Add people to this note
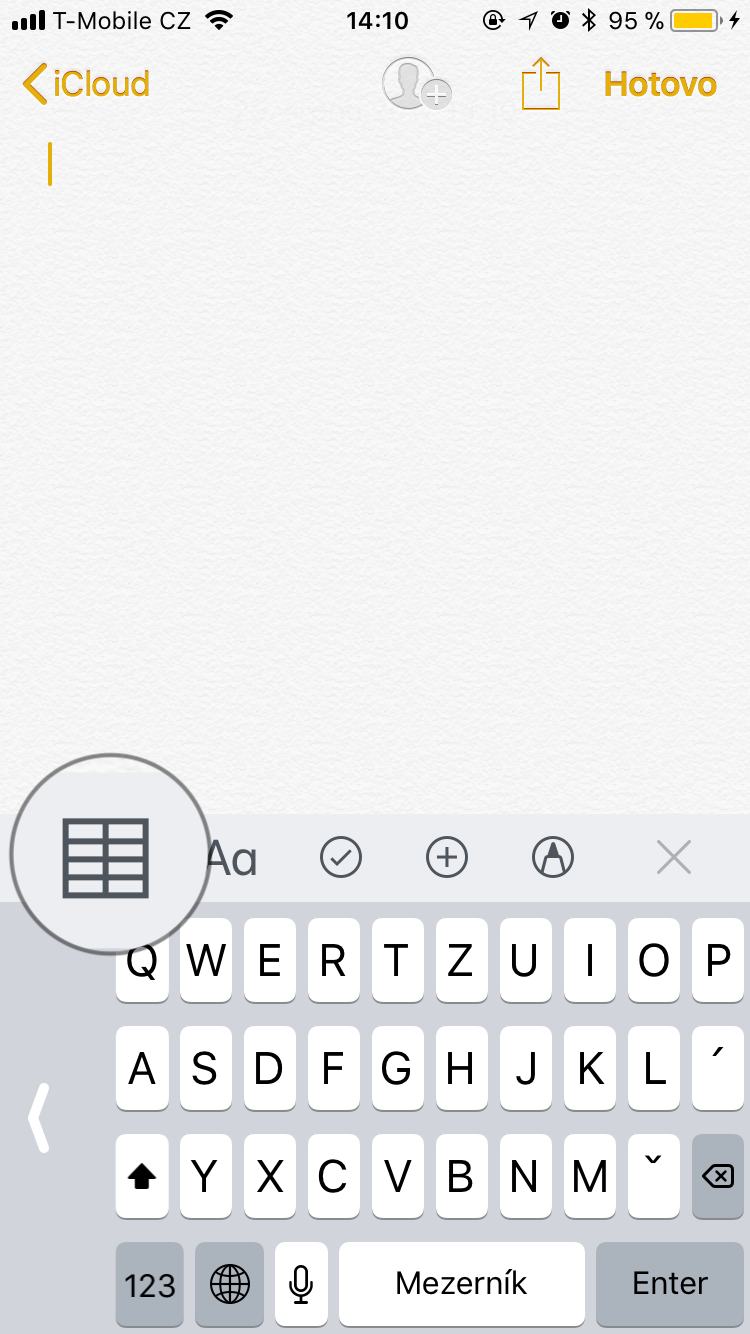The width and height of the screenshot is (750, 1334). (x=416, y=84)
